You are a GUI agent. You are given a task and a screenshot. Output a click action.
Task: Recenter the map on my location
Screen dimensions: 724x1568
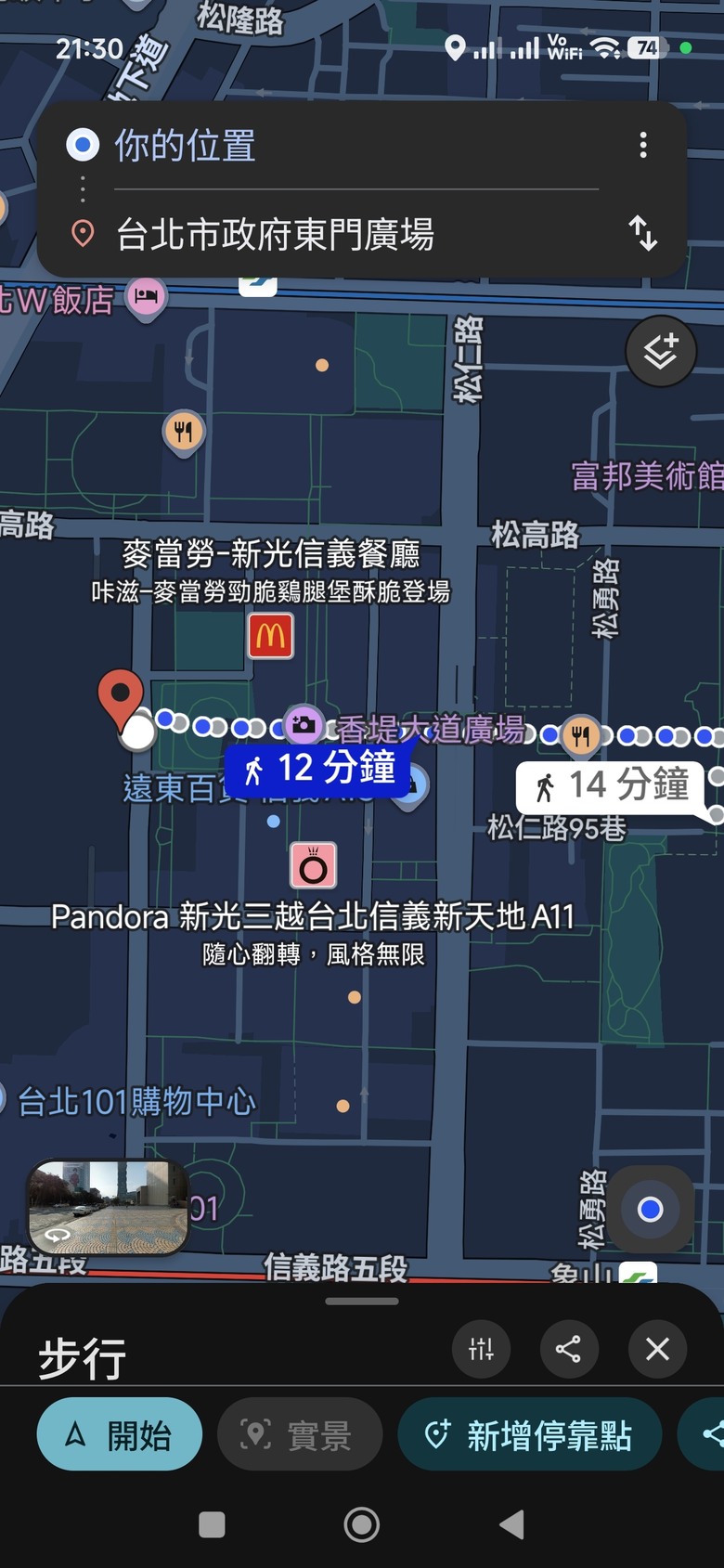click(651, 1209)
